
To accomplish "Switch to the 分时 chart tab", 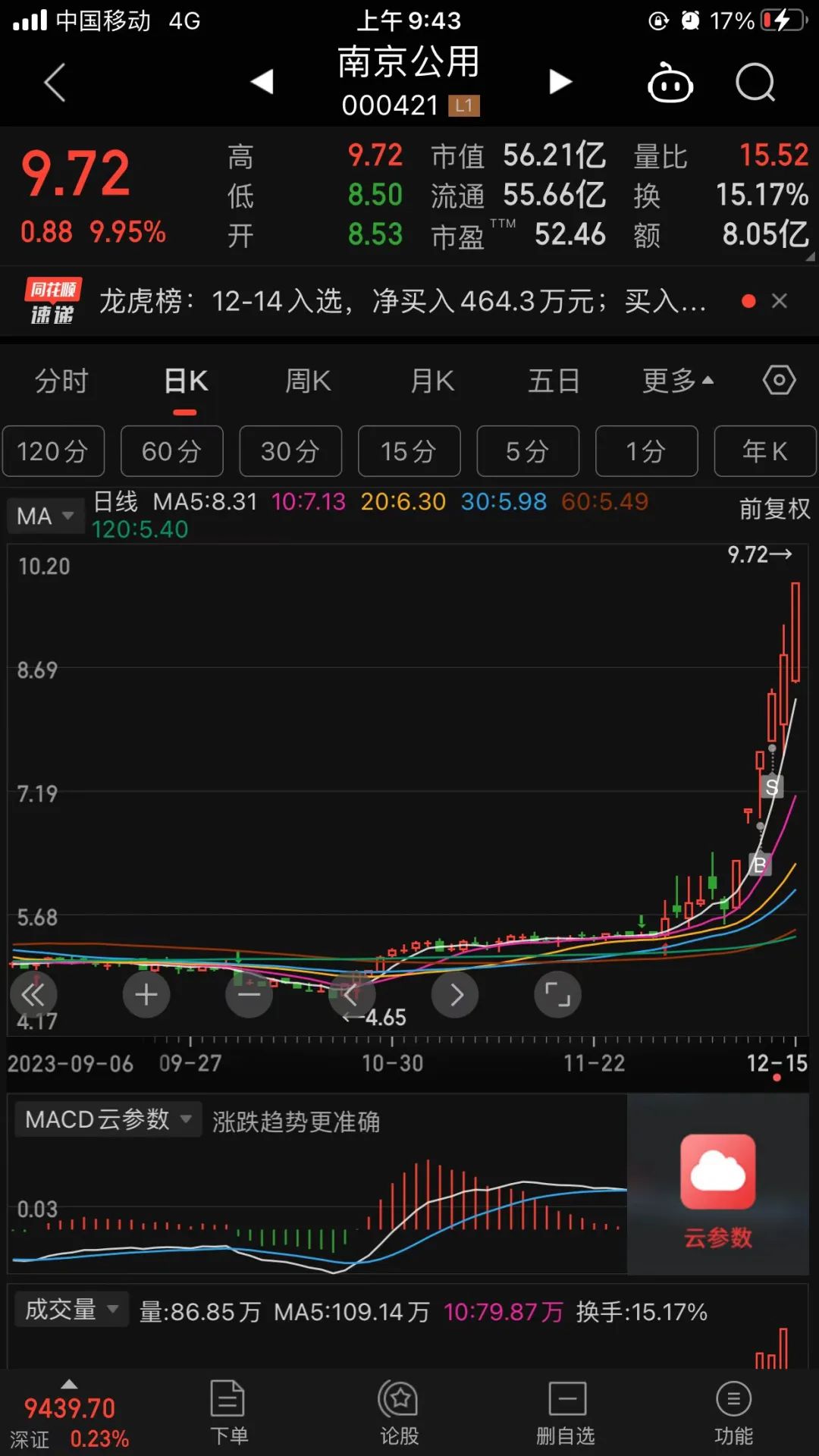I will pos(61,381).
